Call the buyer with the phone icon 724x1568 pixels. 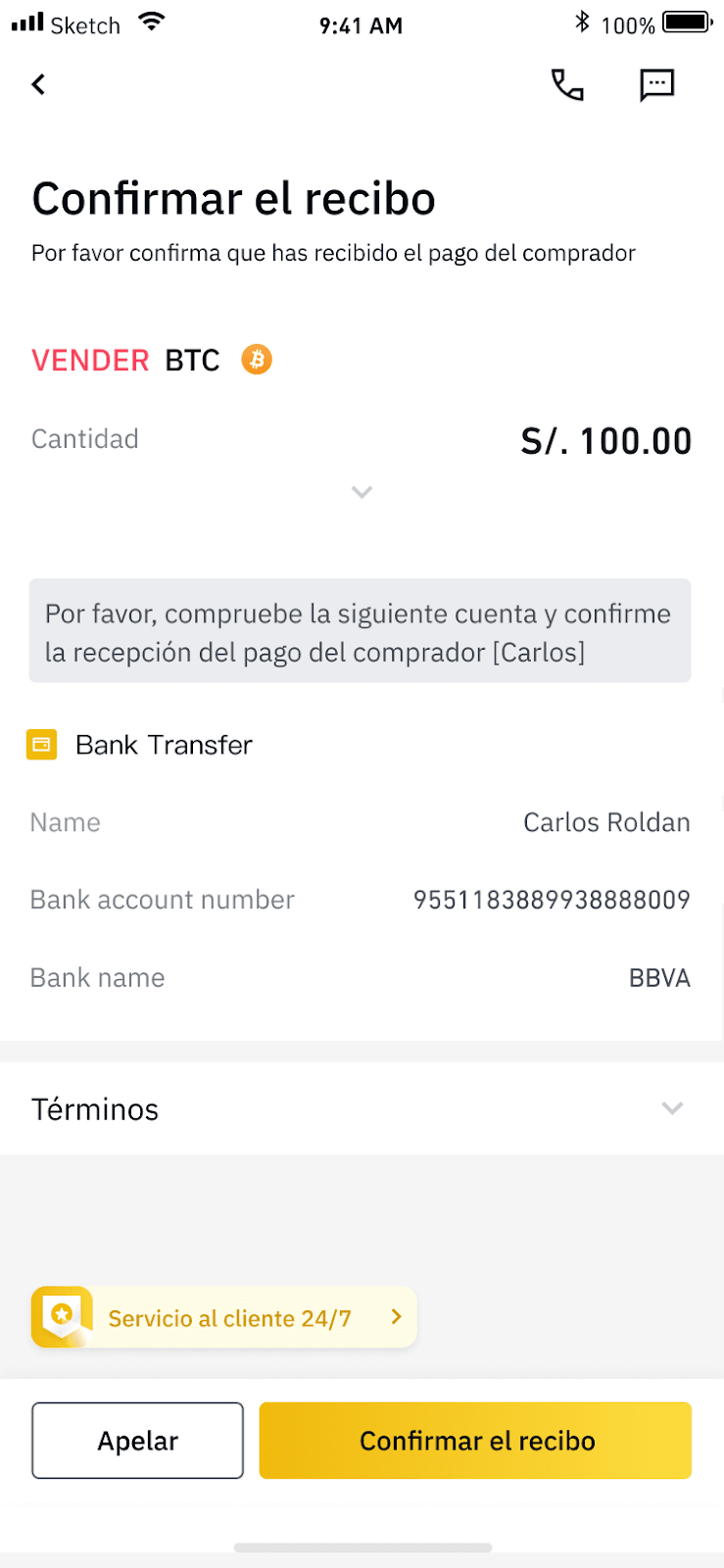pyautogui.click(x=567, y=85)
